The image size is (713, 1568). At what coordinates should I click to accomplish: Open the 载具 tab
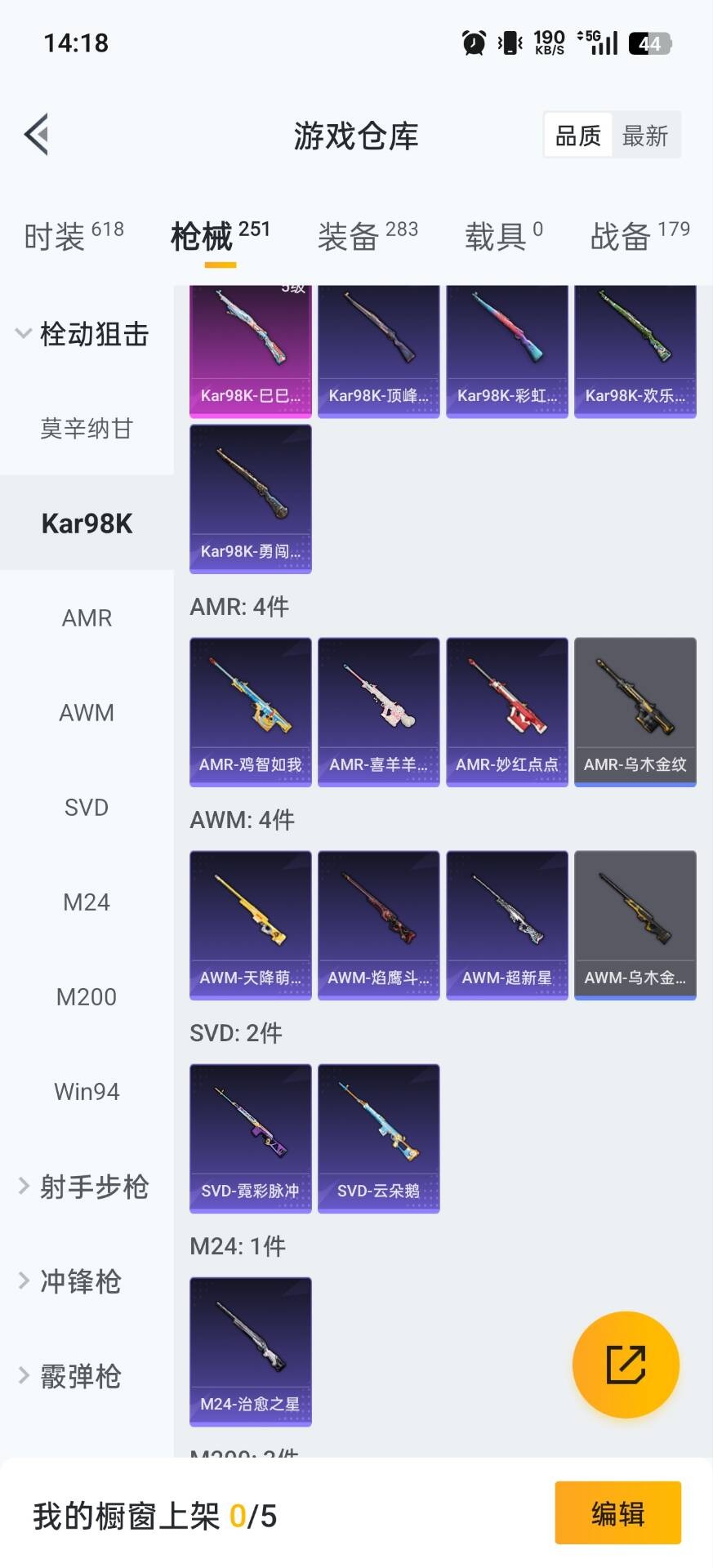point(503,237)
